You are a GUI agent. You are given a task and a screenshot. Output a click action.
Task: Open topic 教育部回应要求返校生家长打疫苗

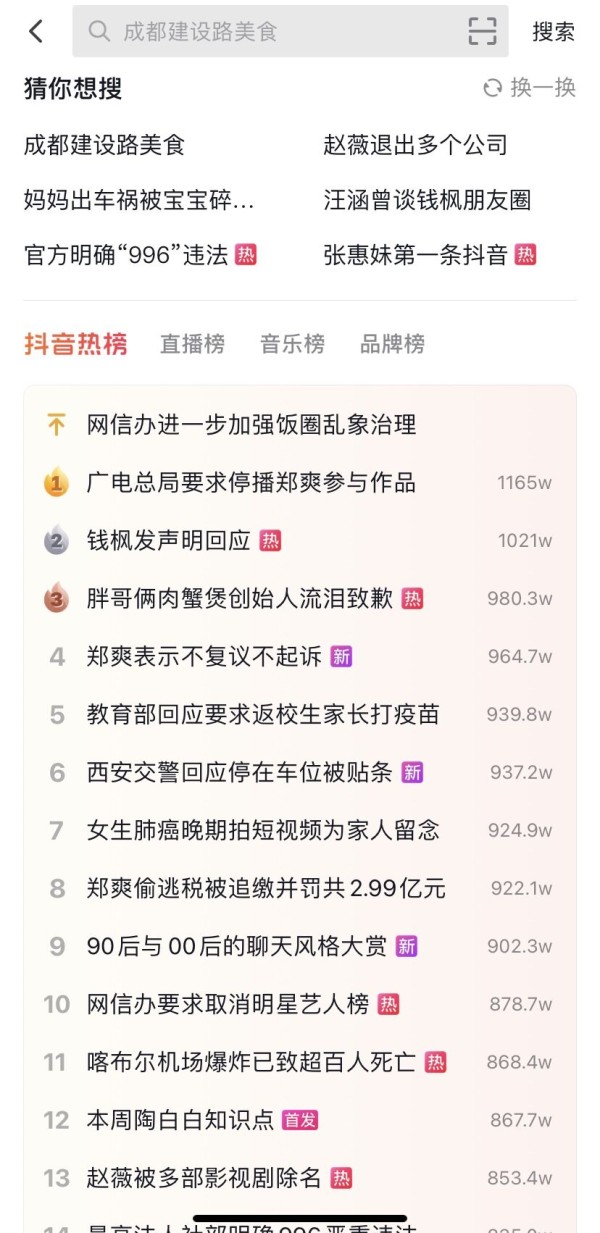[263, 714]
